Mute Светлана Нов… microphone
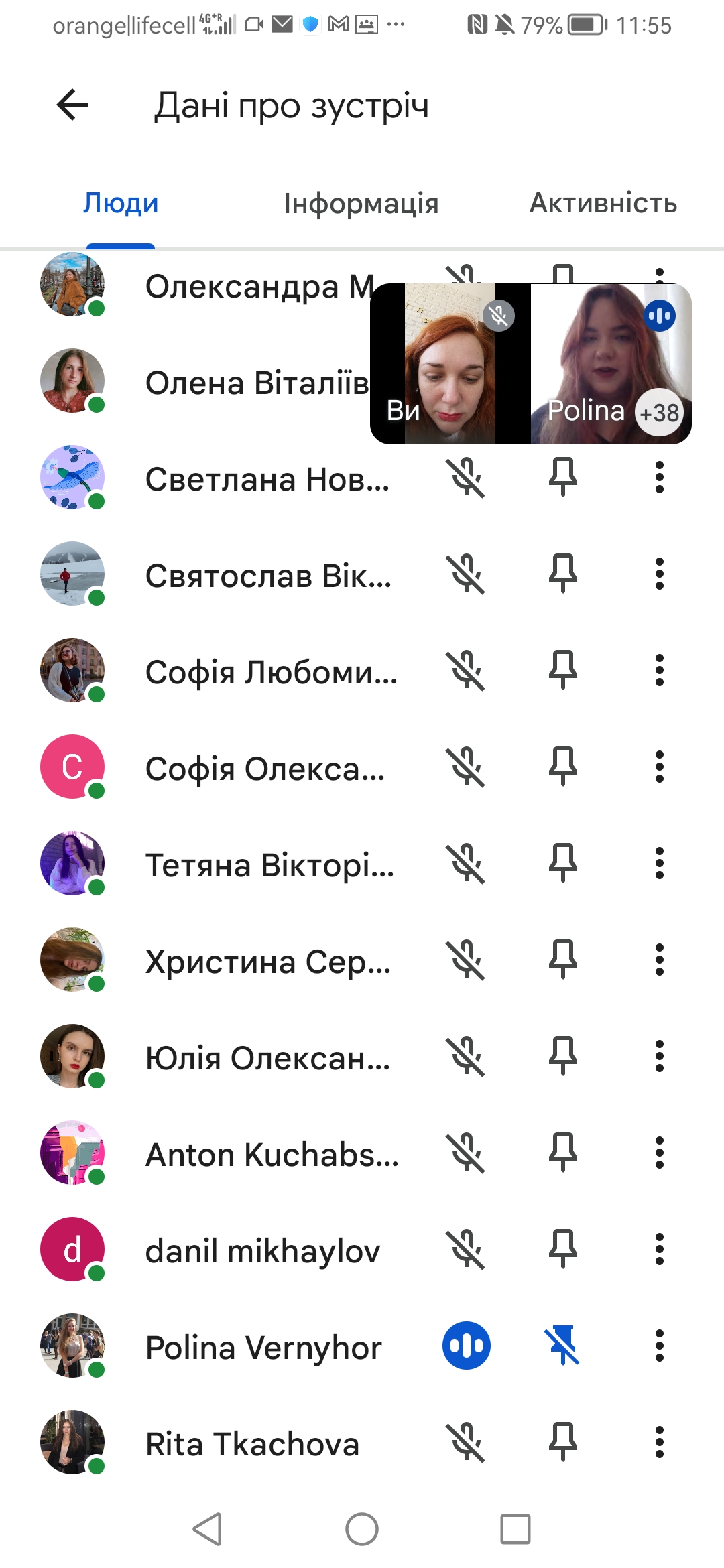Viewport: 724px width, 1568px height. 466,478
